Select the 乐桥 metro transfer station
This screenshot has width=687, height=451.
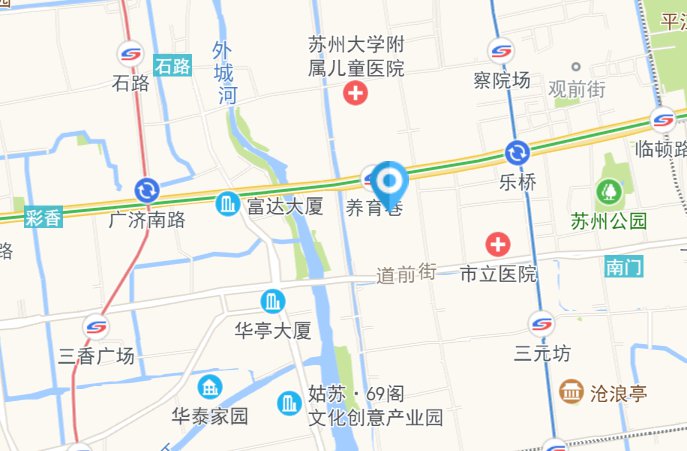tap(518, 154)
